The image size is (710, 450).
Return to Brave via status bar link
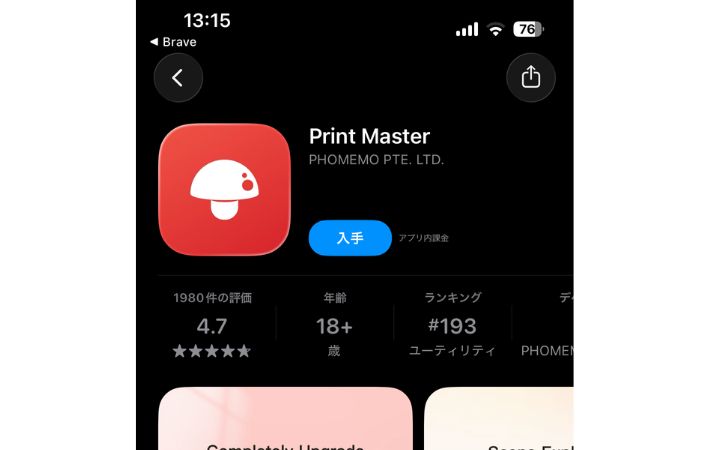pyautogui.click(x=173, y=42)
